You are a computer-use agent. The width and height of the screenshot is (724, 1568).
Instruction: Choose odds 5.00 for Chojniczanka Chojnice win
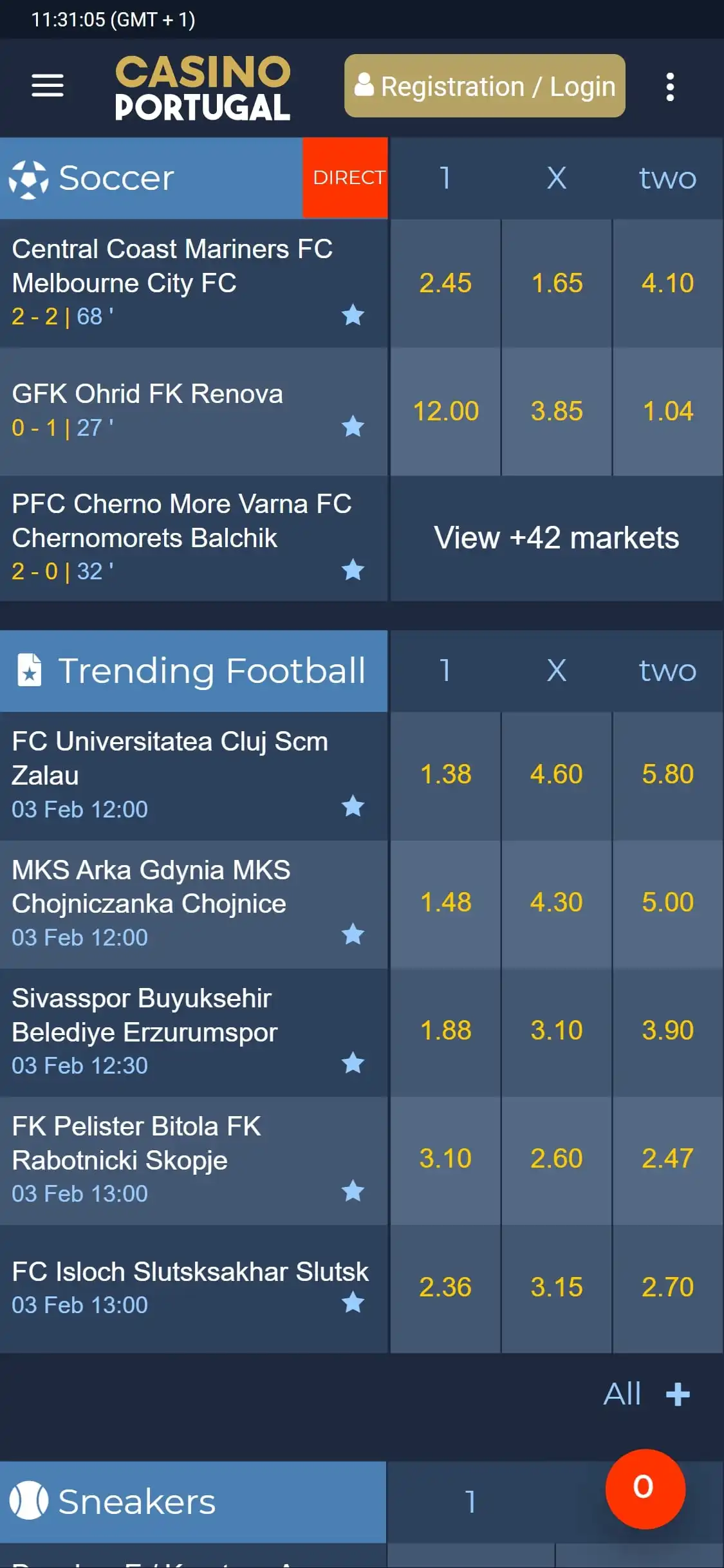coord(667,903)
